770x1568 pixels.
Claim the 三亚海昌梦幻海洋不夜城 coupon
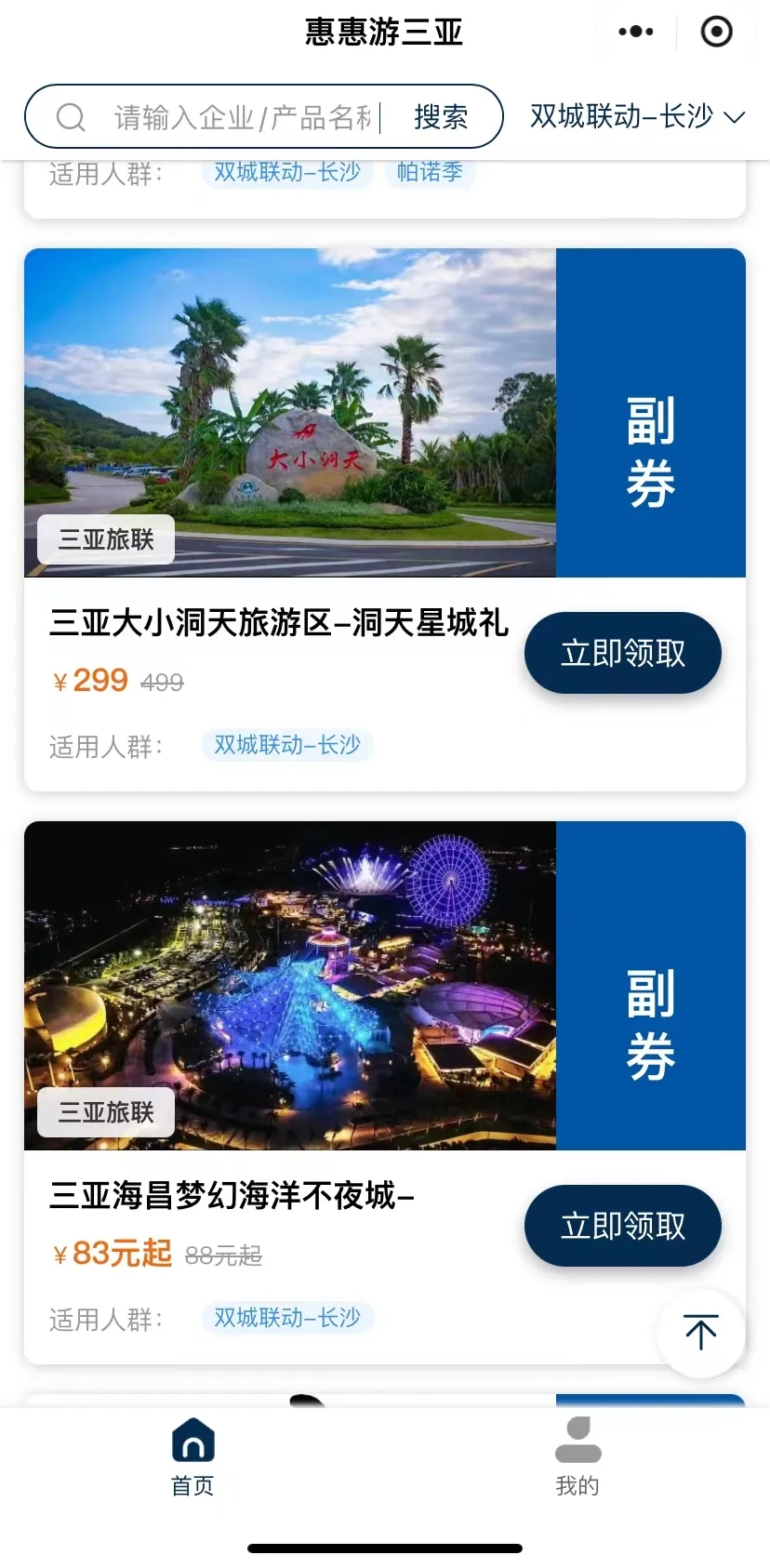622,1226
